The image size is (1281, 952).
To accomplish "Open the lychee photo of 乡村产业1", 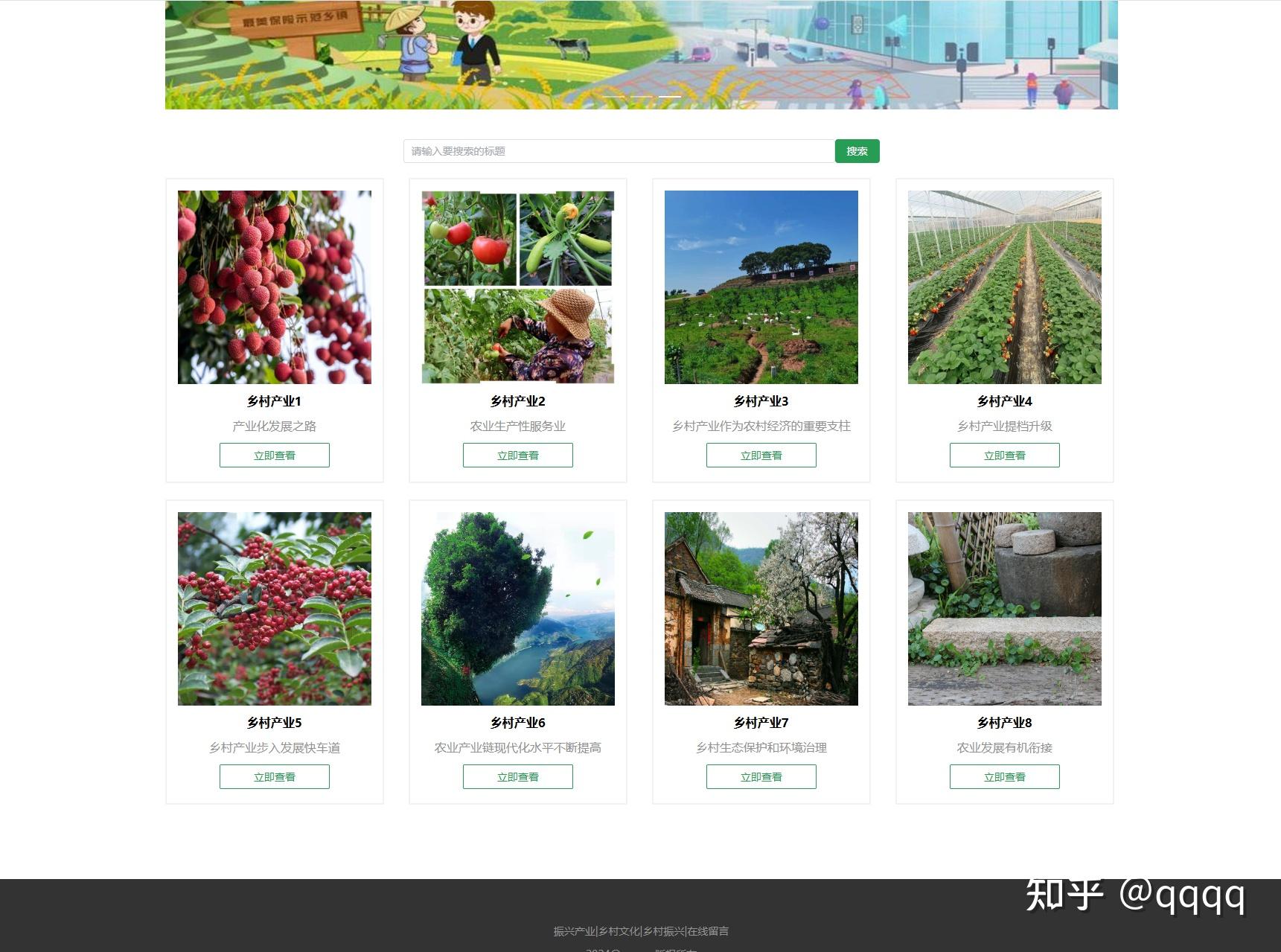I will (x=274, y=287).
